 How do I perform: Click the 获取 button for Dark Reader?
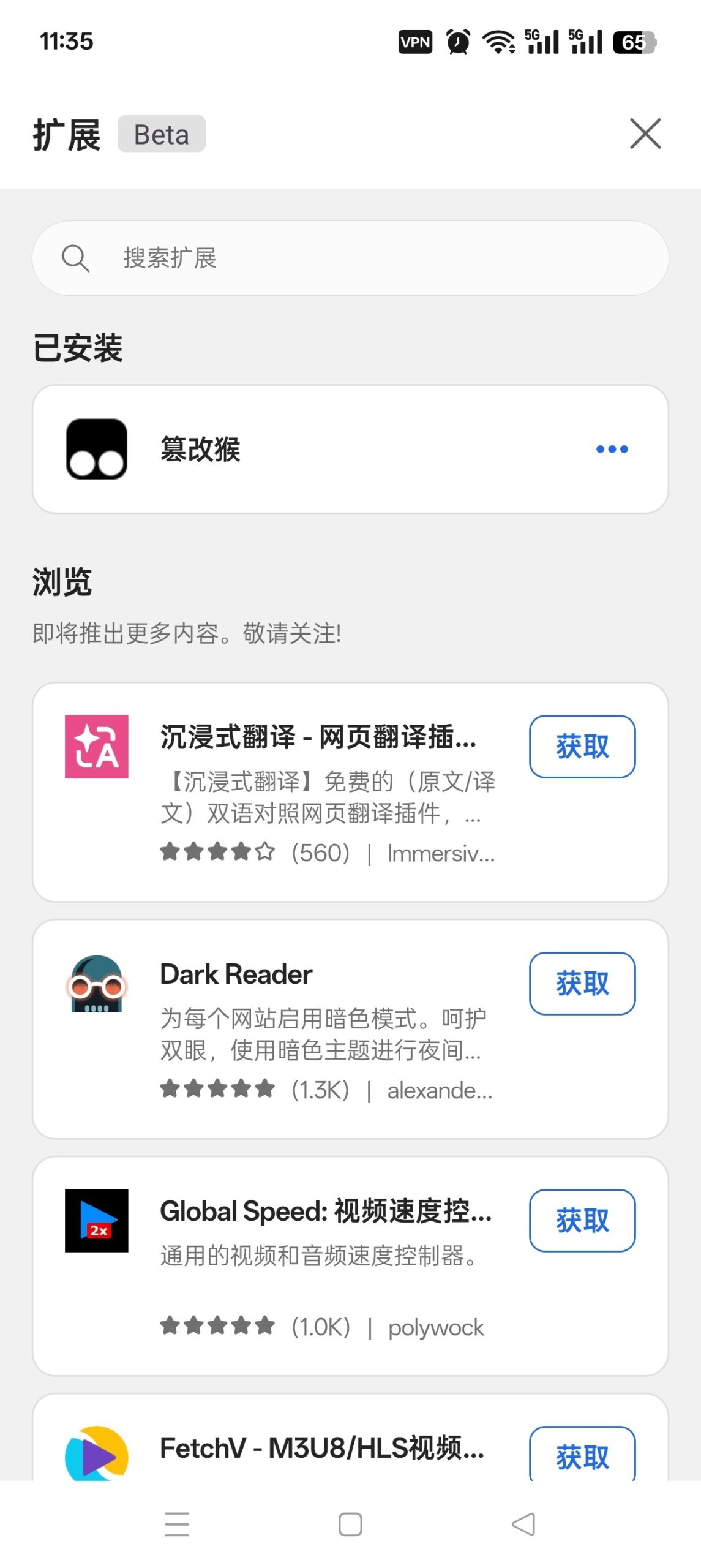pyautogui.click(x=582, y=984)
